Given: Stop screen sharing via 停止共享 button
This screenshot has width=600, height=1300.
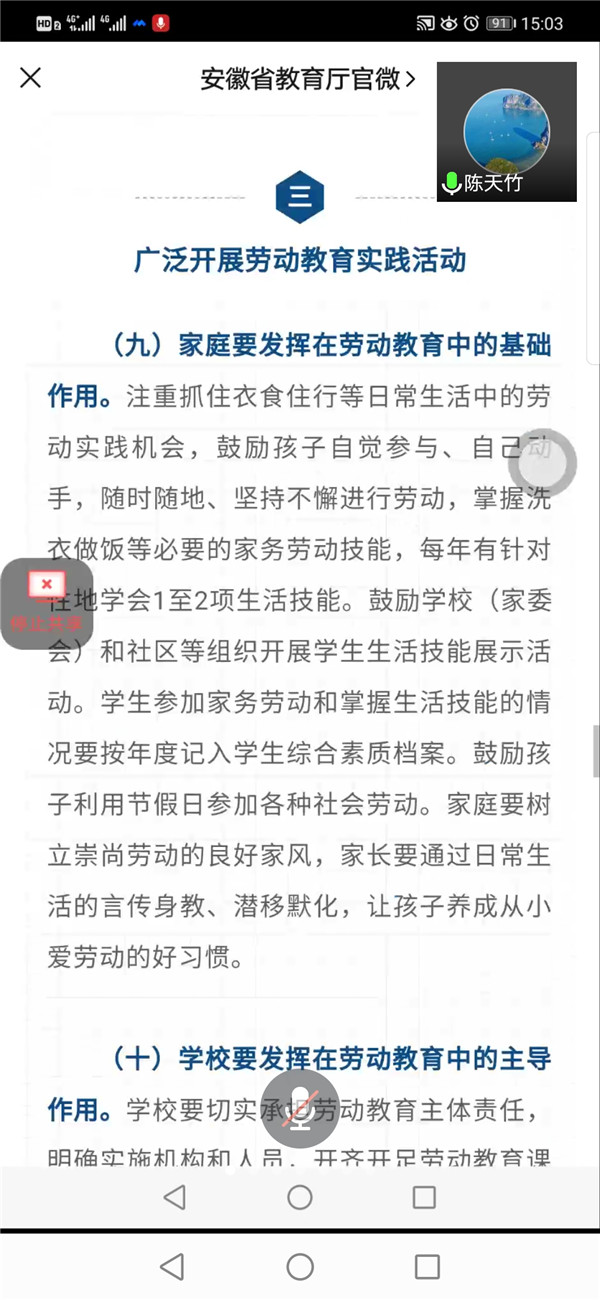Looking at the screenshot, I should click(47, 604).
